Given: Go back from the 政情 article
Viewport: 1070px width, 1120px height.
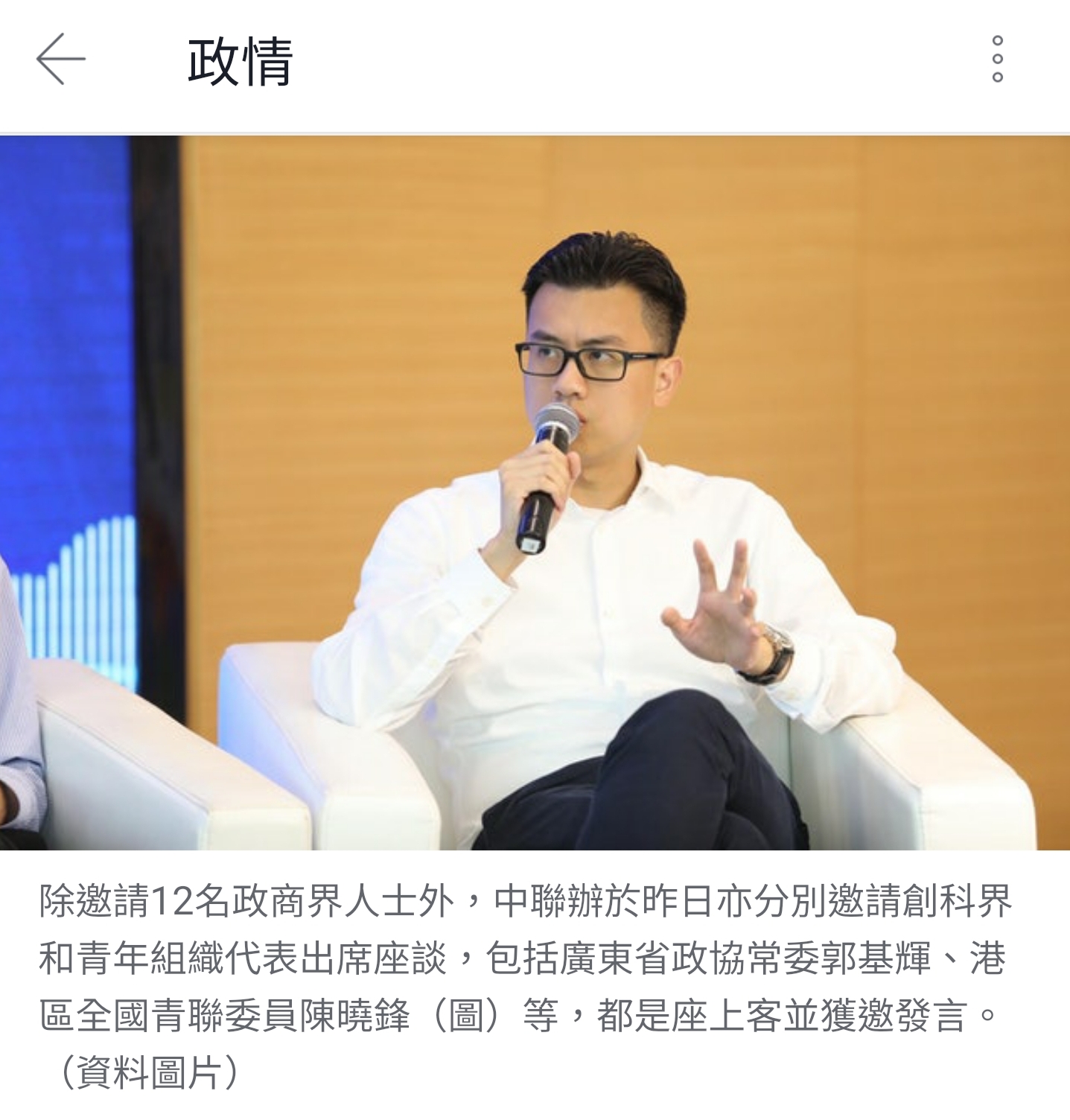Looking at the screenshot, I should coord(61,60).
